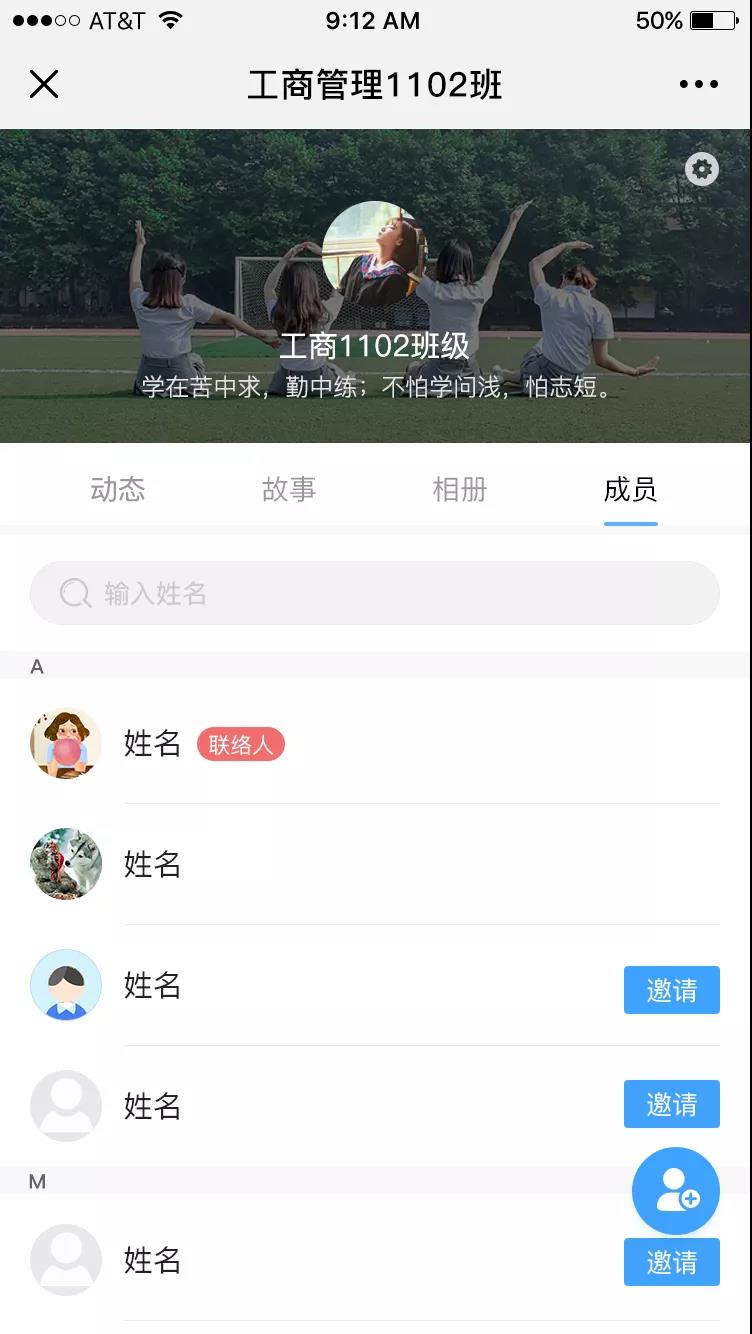This screenshot has width=752, height=1334.
Task: Add a new member with the floating button
Action: coord(676,1191)
